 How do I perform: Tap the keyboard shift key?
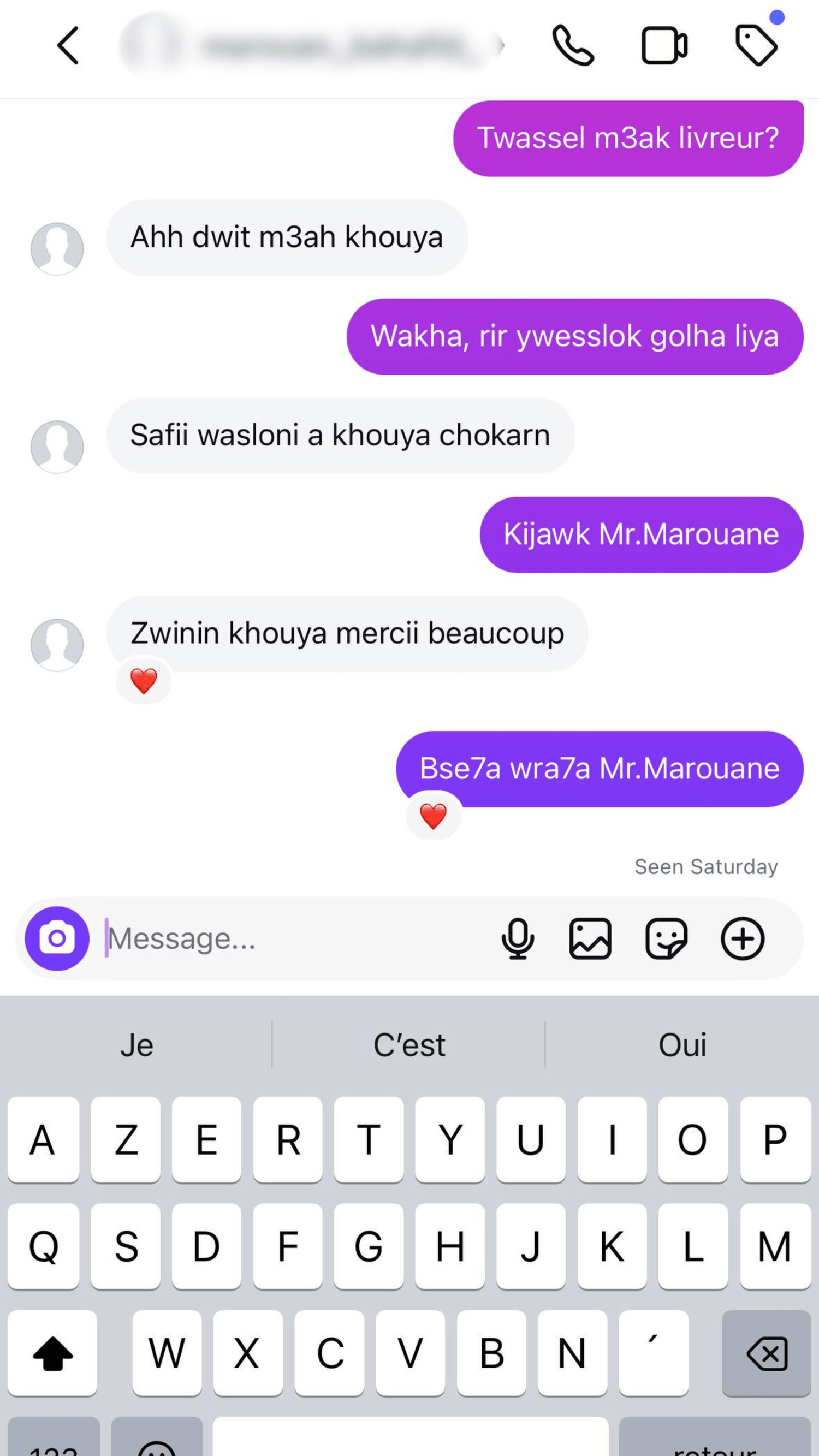(52, 1353)
